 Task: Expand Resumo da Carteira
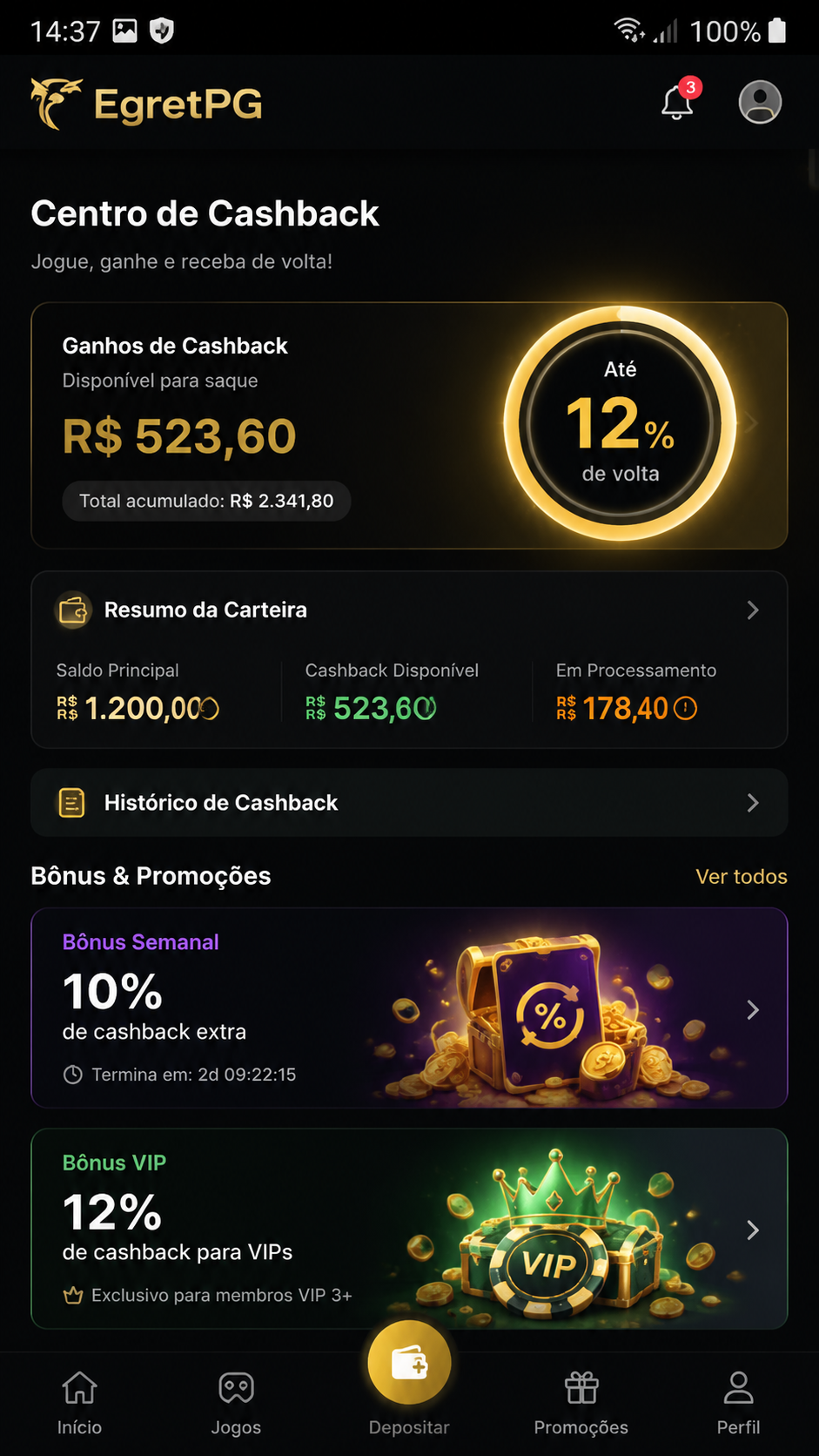pyautogui.click(x=409, y=610)
